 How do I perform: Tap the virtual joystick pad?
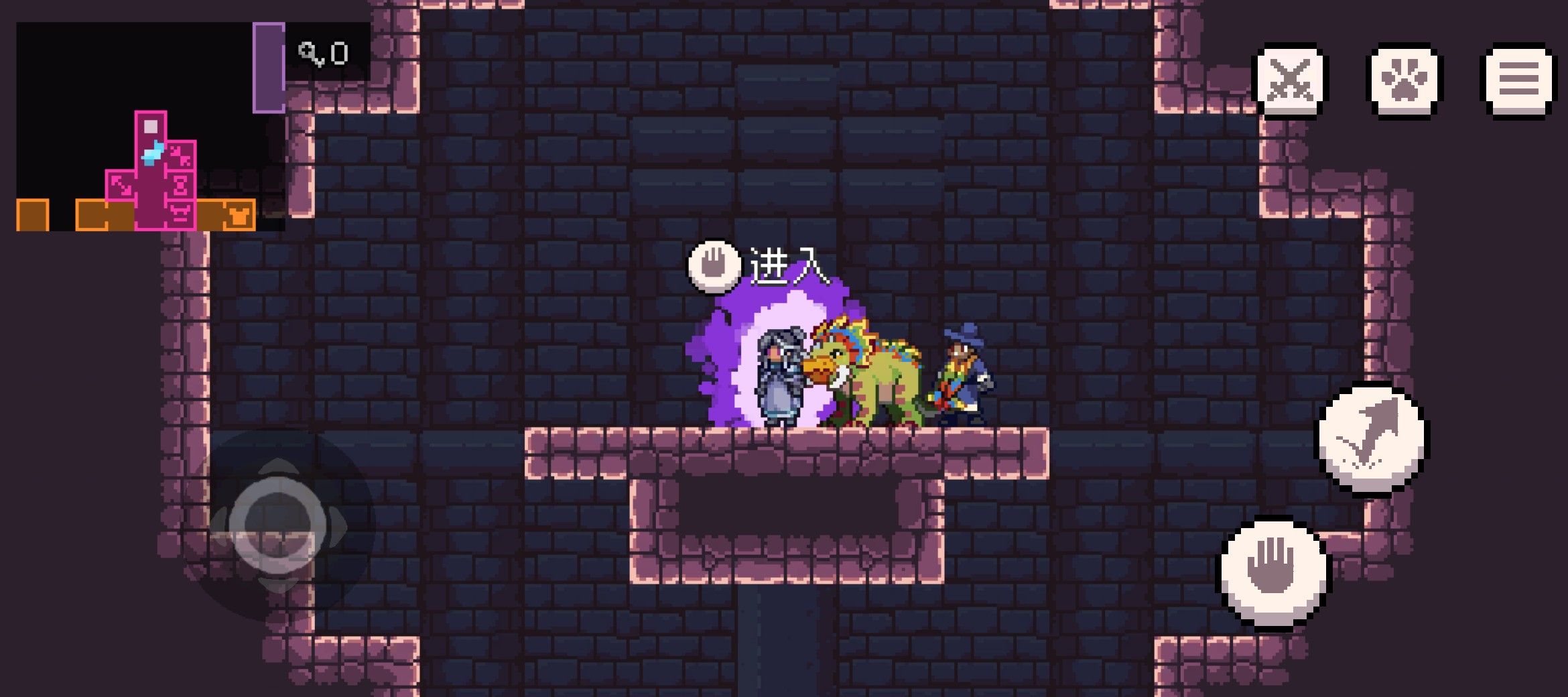coord(277,525)
